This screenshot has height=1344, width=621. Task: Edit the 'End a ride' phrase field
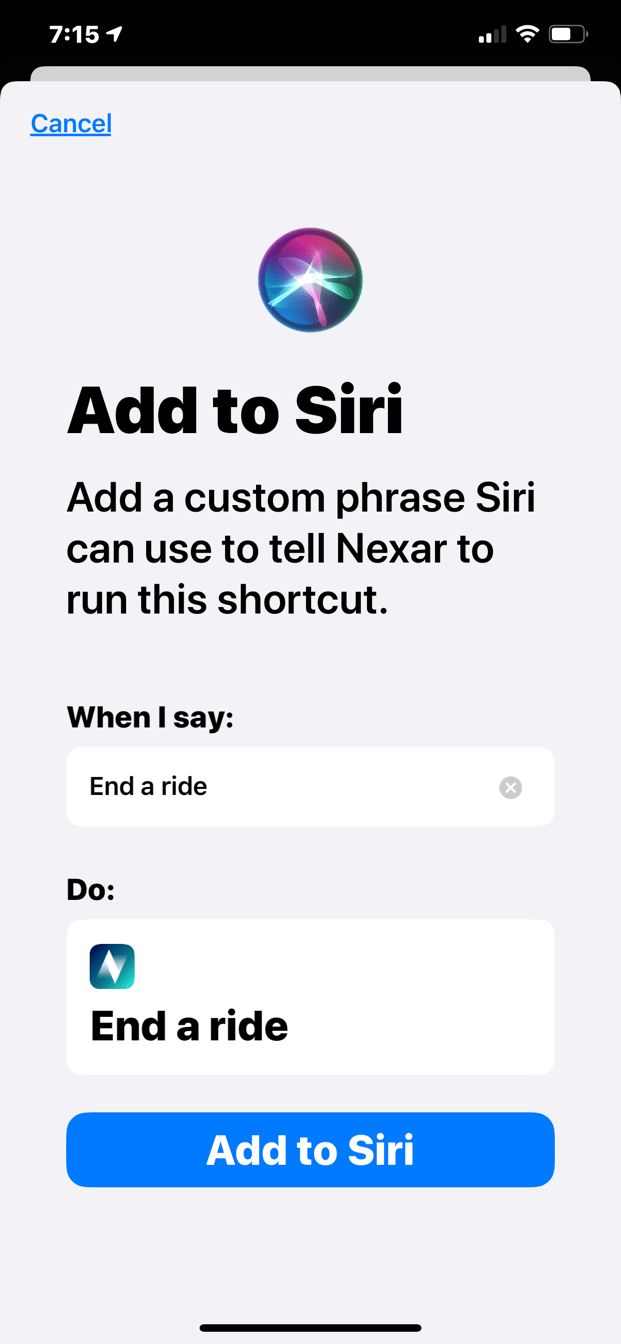(x=280, y=787)
